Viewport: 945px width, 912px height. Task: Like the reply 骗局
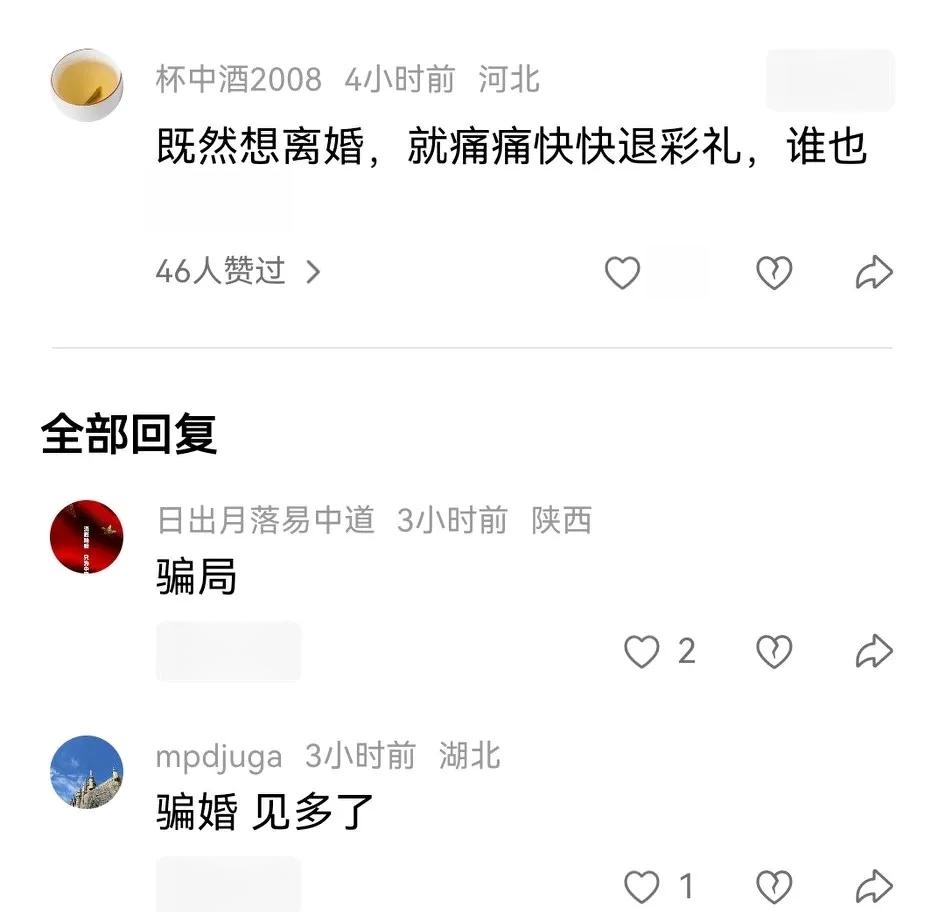tap(642, 652)
